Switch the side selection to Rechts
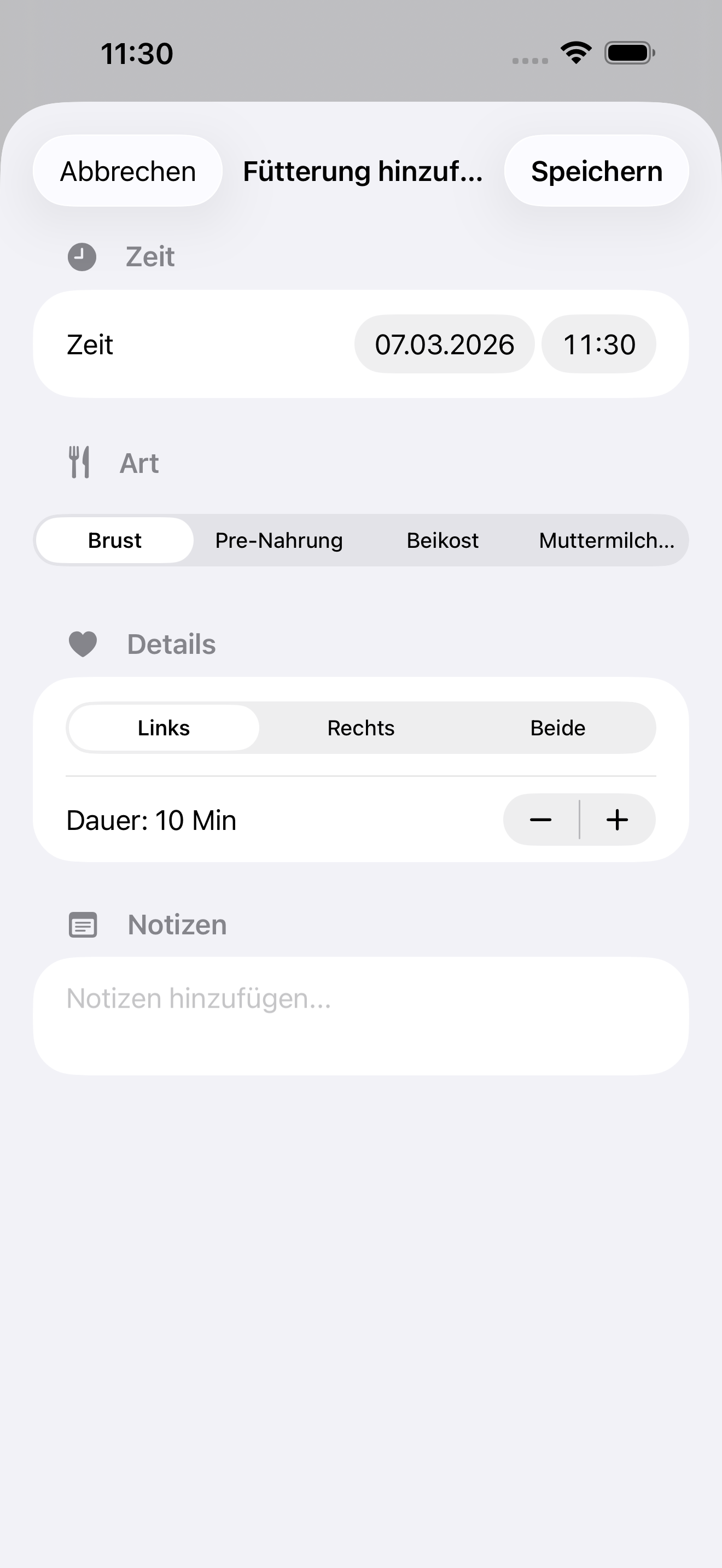This screenshot has height=1568, width=722. coord(360,727)
